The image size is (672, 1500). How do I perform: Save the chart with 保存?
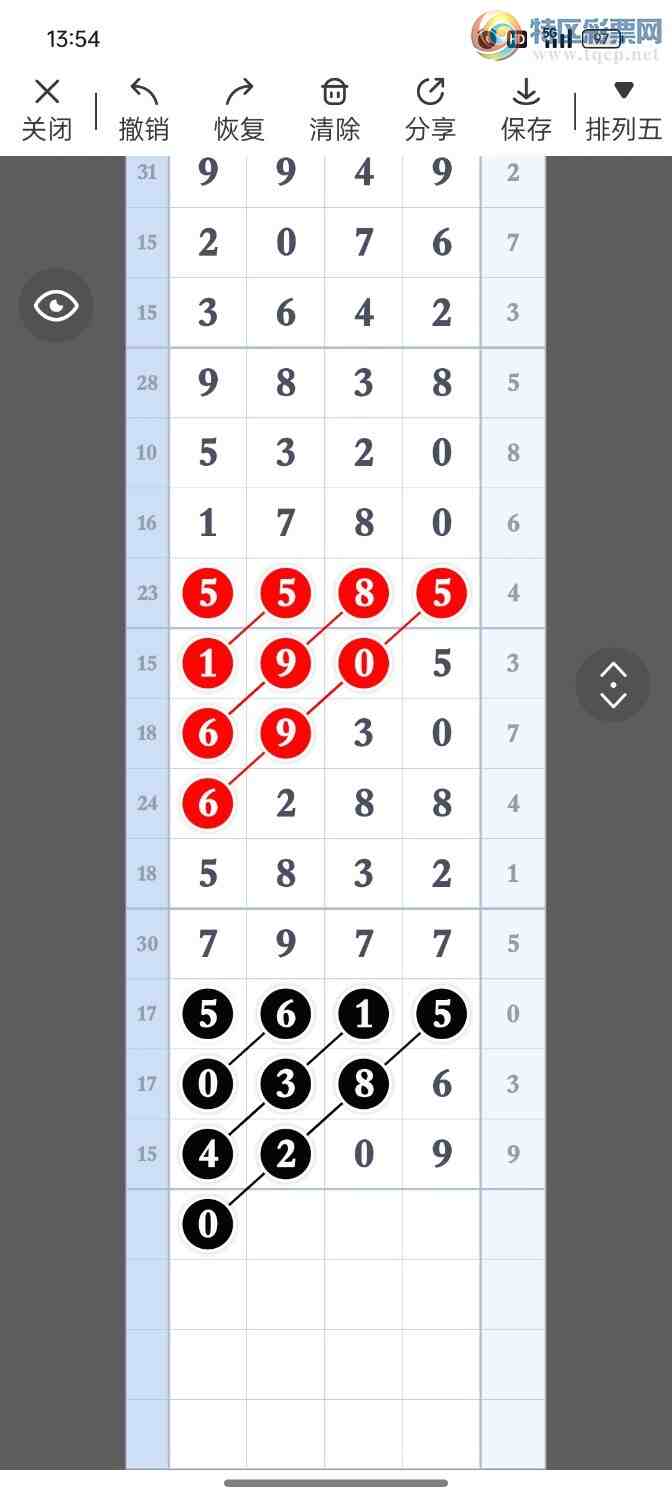[x=526, y=110]
